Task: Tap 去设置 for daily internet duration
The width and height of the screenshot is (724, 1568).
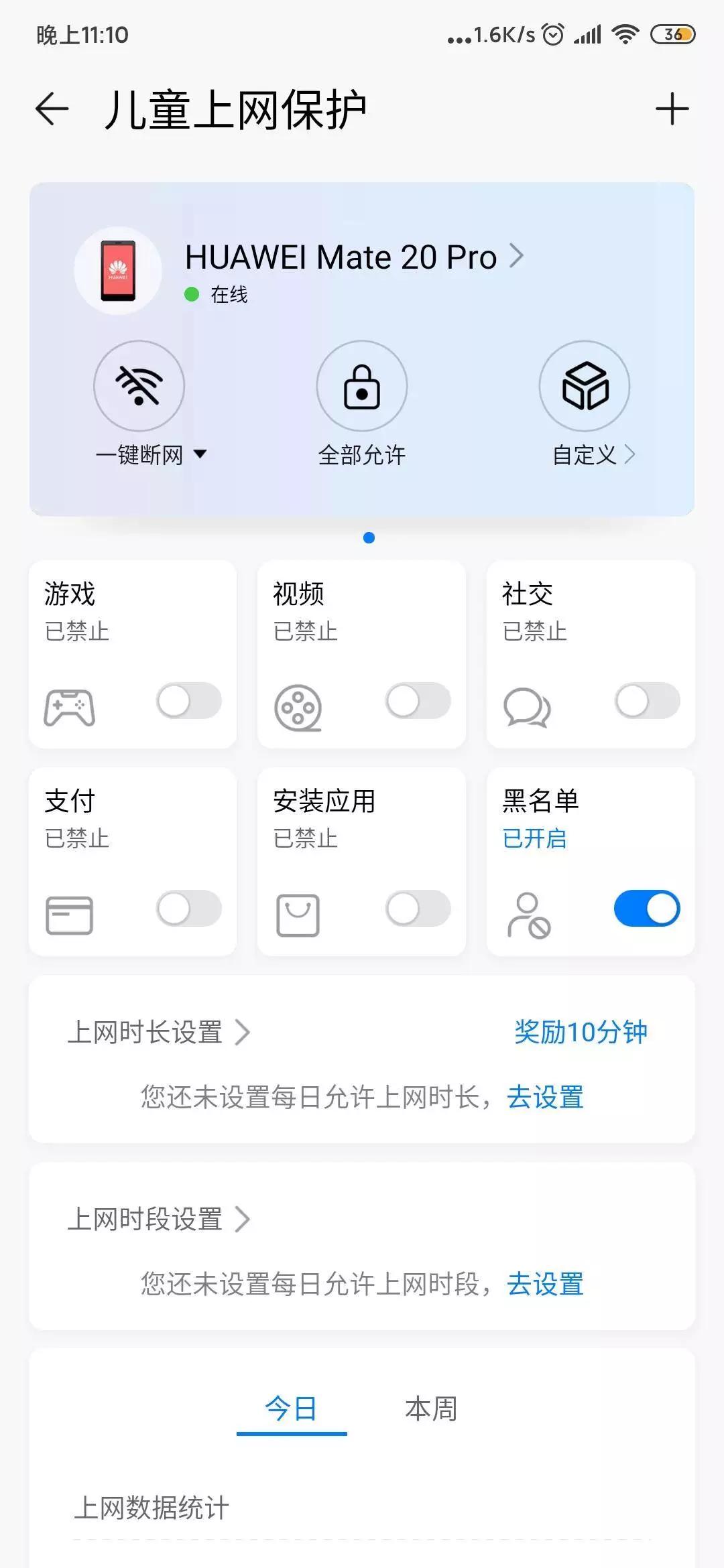Action: pos(546,1098)
